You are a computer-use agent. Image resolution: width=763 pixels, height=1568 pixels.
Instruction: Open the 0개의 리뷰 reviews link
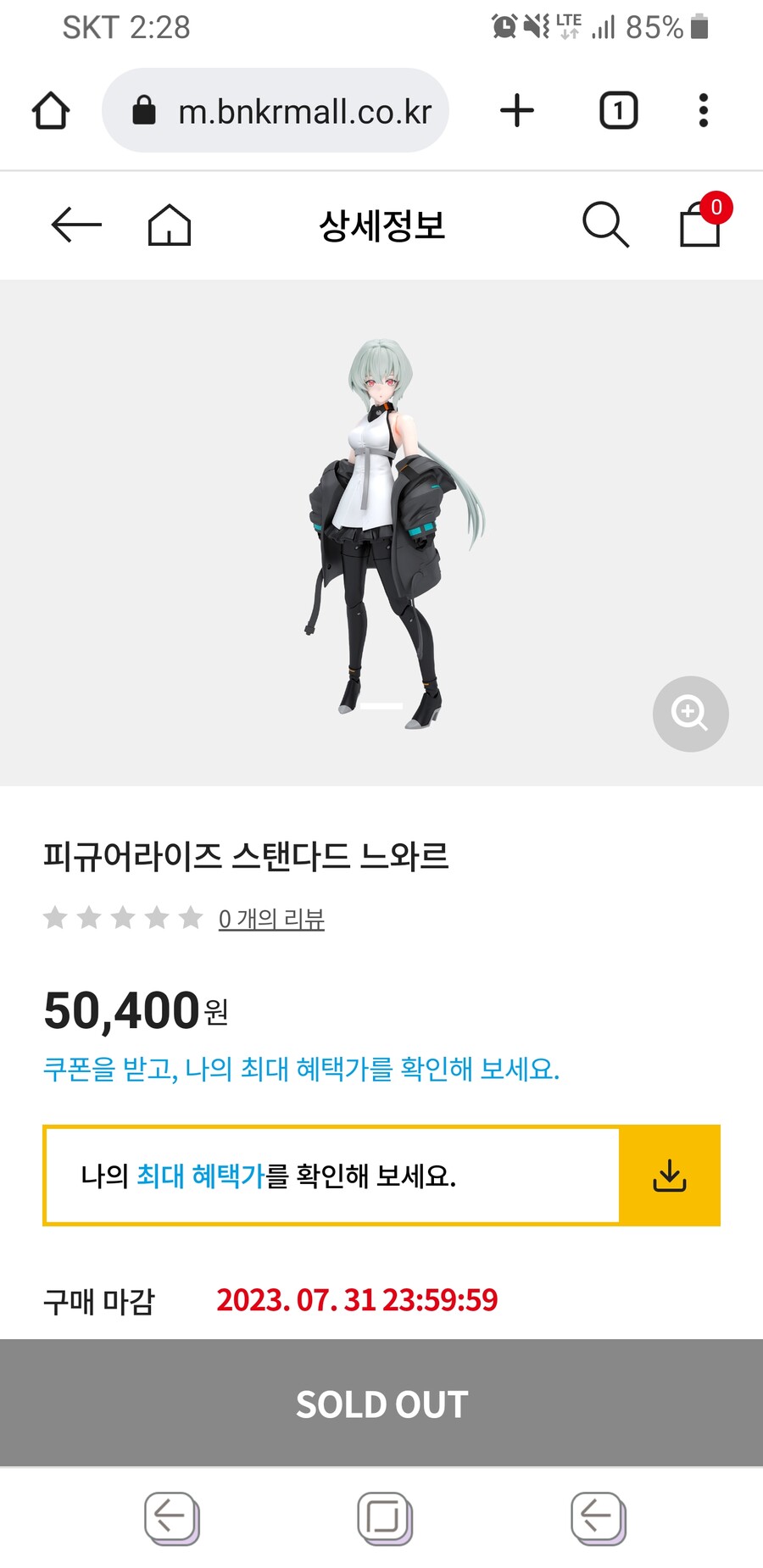271,919
